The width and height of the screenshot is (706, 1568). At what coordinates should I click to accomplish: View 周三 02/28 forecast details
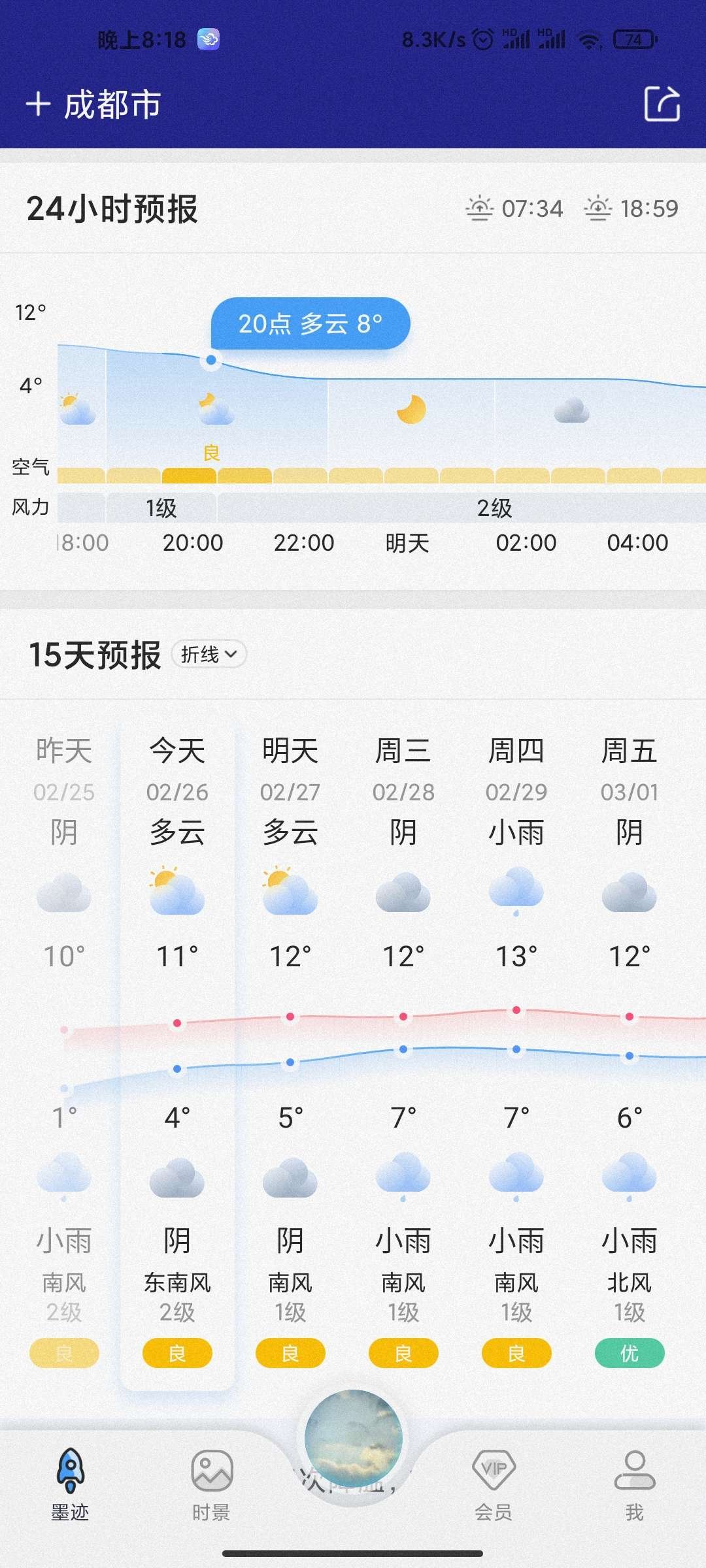[x=403, y=1045]
